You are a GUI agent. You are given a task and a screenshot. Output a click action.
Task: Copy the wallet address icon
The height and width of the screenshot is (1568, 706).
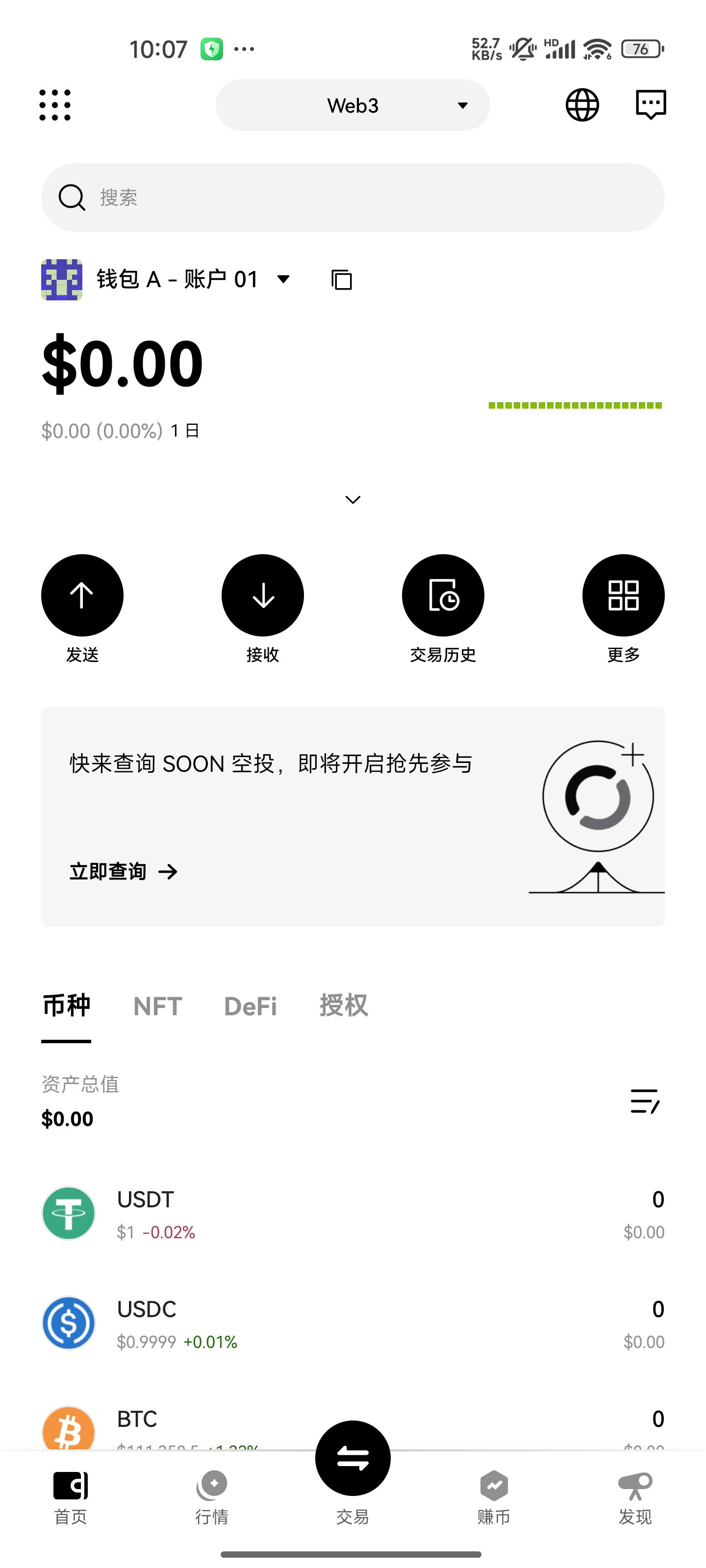coord(342,280)
